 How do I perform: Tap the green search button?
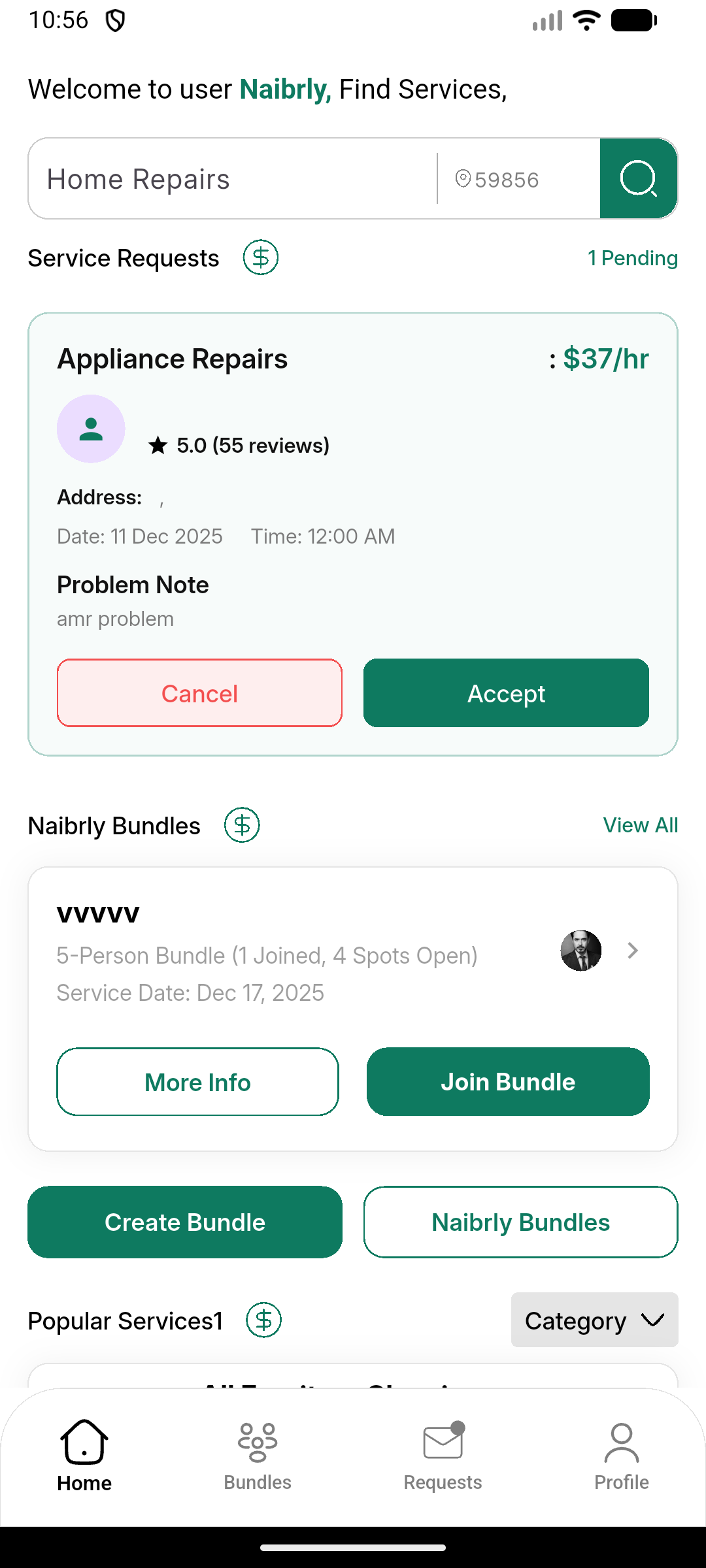point(638,178)
